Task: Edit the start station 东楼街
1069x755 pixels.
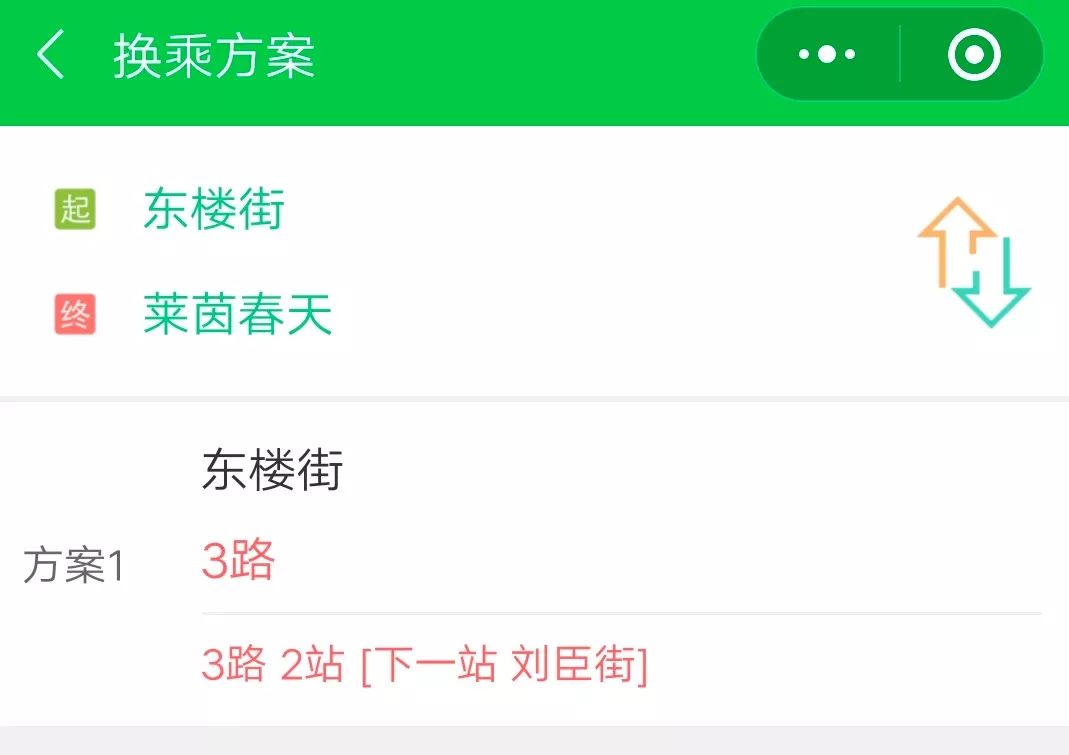Action: tap(214, 210)
